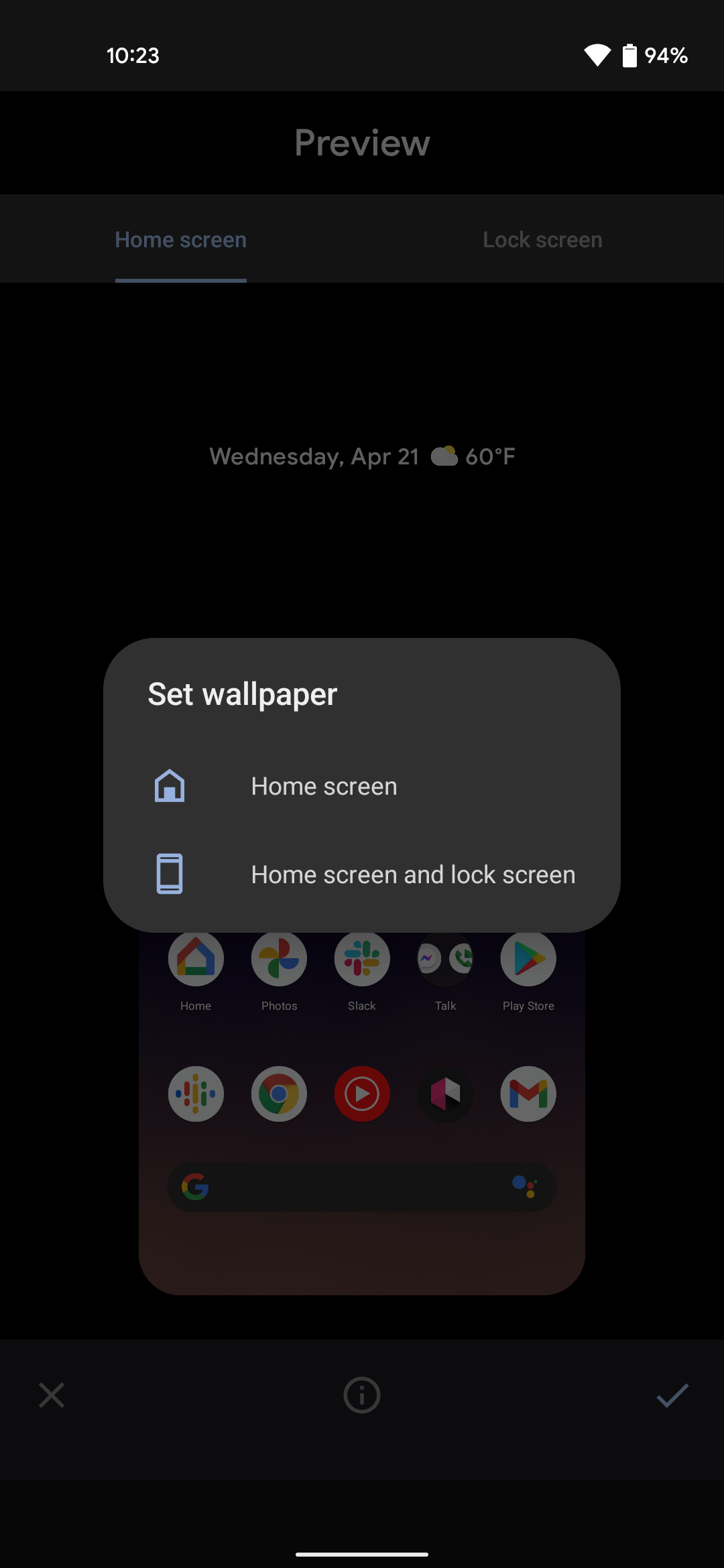Image resolution: width=724 pixels, height=1568 pixels.
Task: Switch to the Lock screen tab
Action: tap(542, 240)
